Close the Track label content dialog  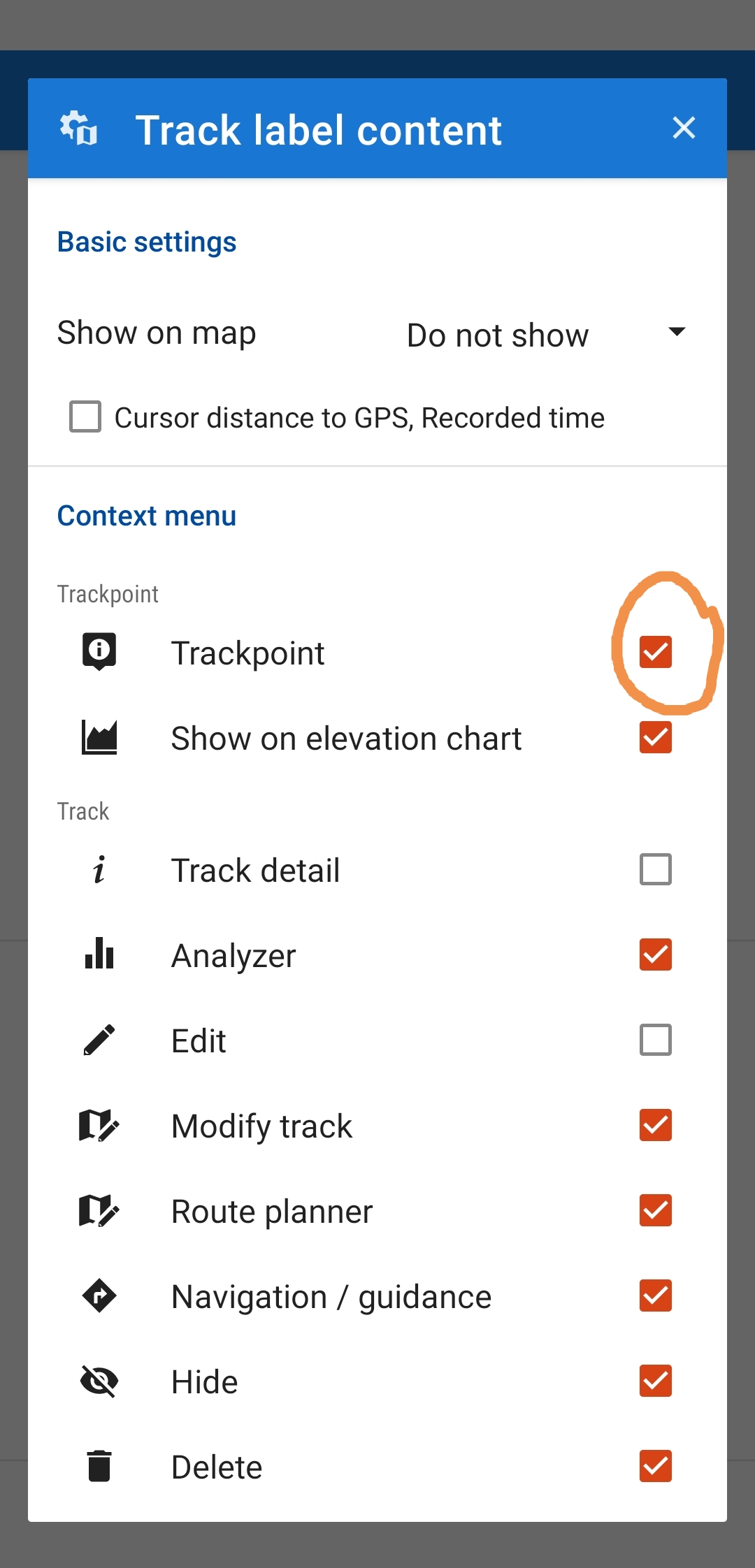click(x=684, y=128)
